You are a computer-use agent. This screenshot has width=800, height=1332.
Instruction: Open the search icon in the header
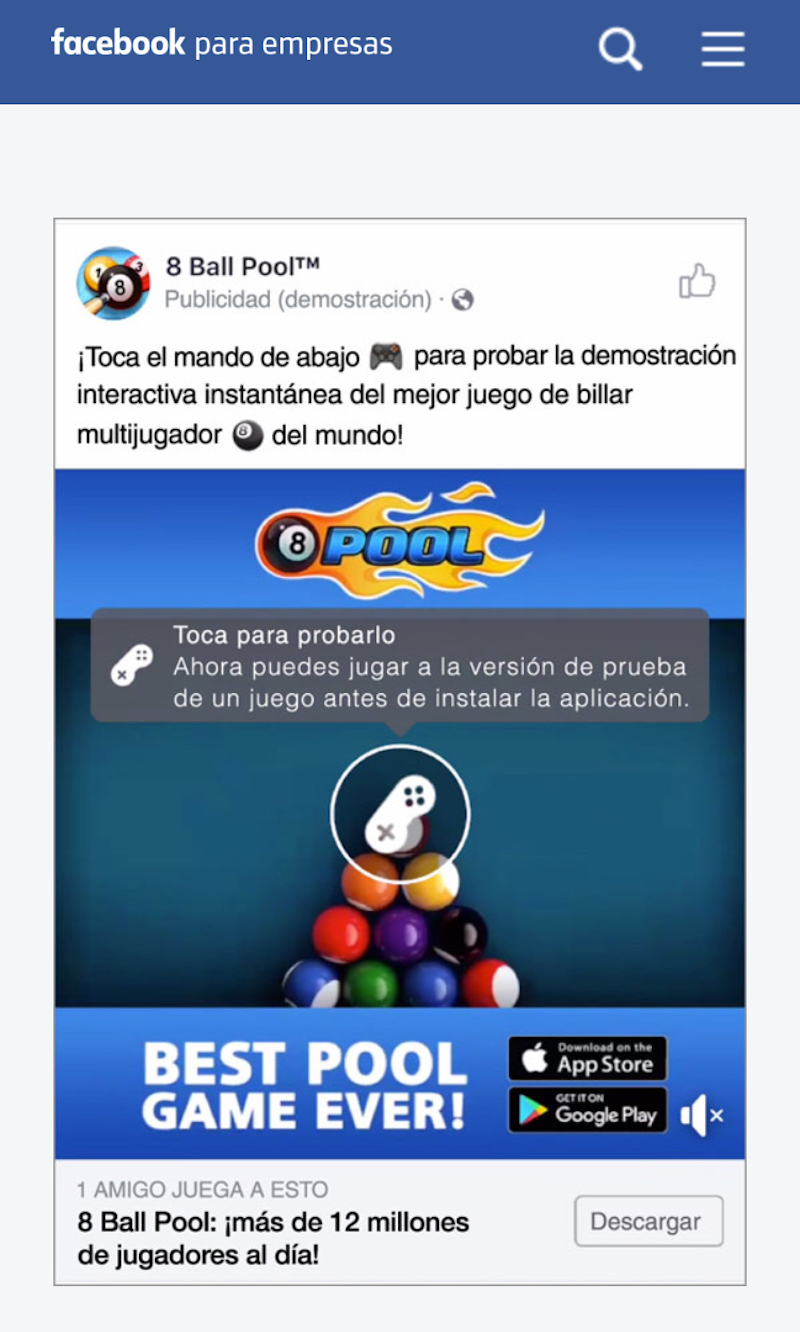click(x=620, y=48)
